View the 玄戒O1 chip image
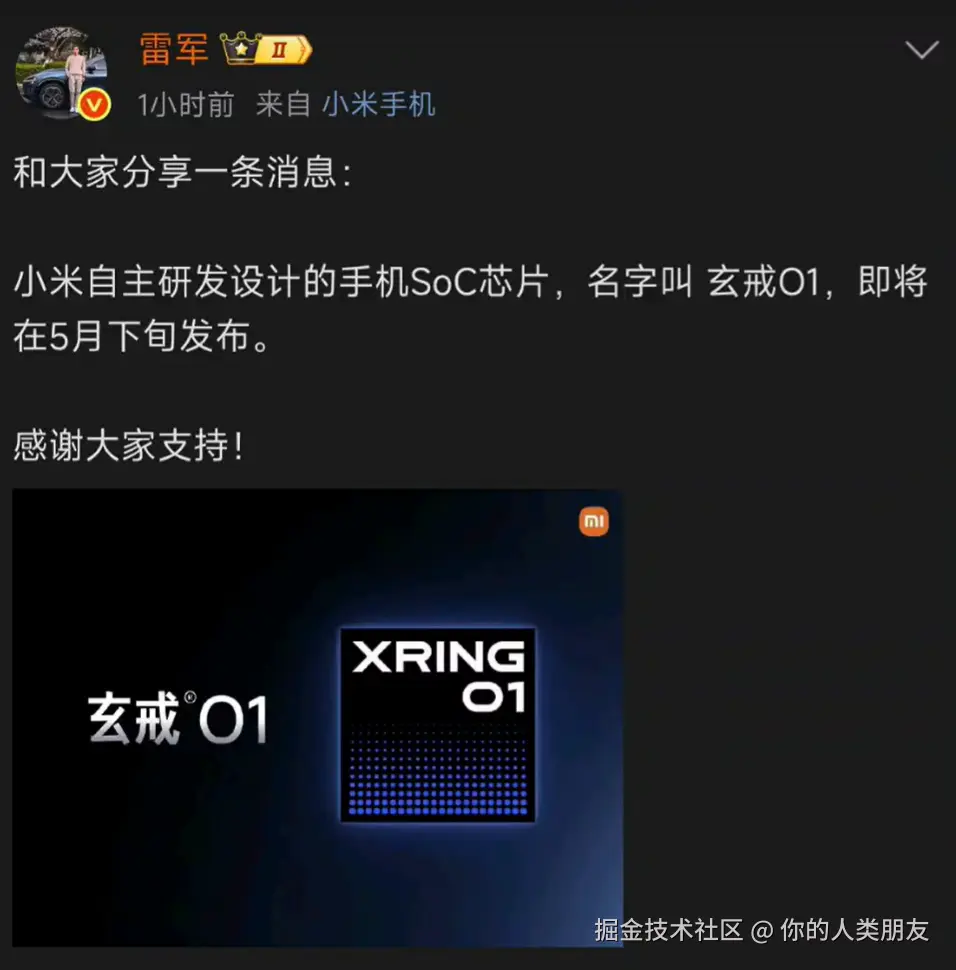This screenshot has width=956, height=970. (x=317, y=716)
